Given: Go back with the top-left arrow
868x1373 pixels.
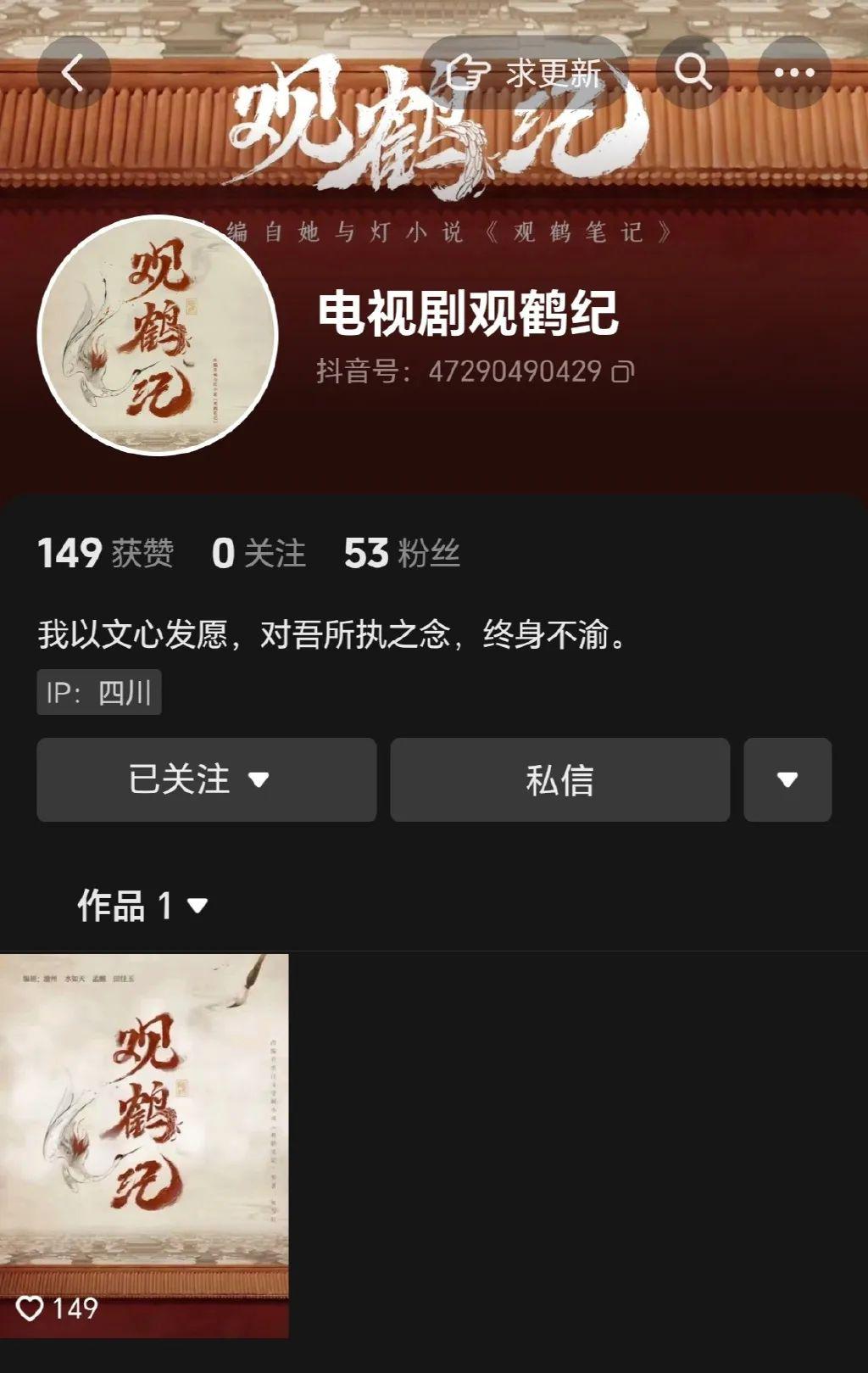Looking at the screenshot, I should coord(73,73).
